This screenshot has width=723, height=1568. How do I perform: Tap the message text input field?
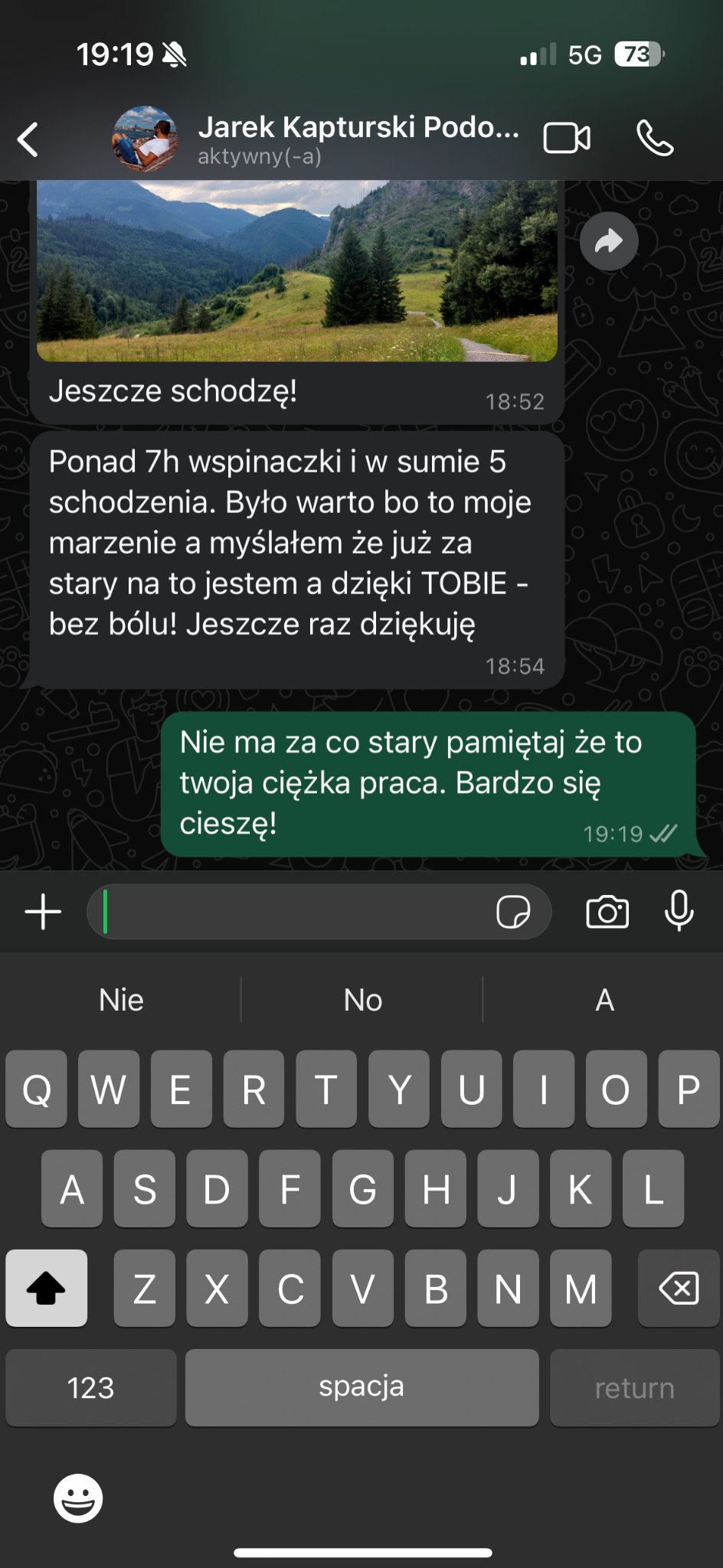coord(306,912)
